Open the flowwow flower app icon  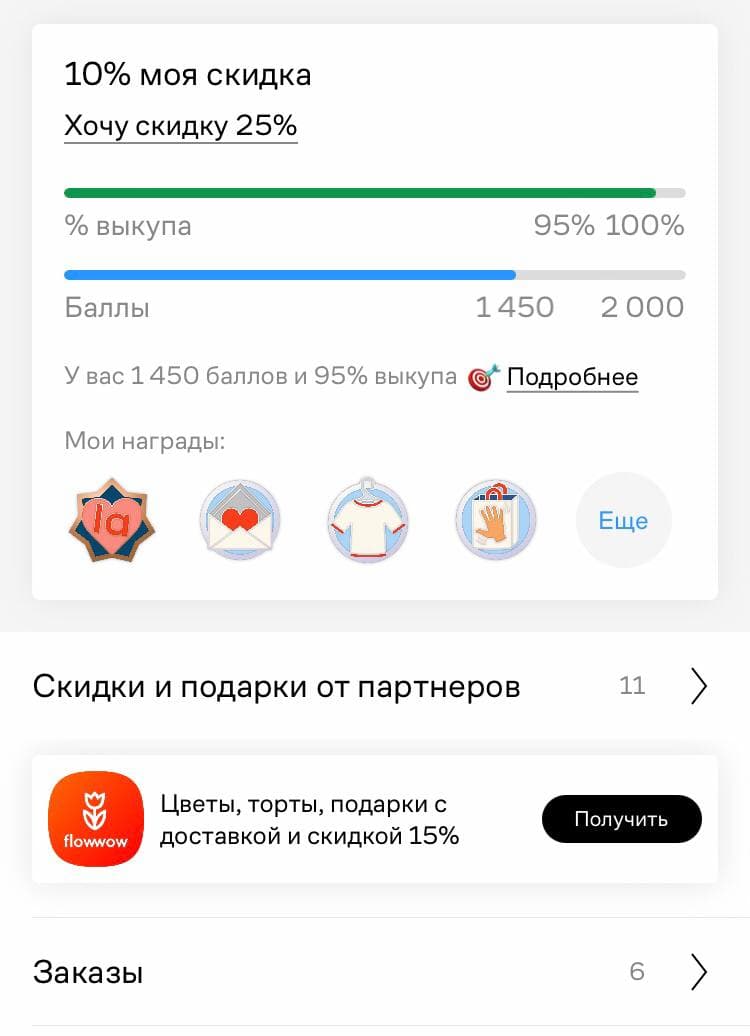pyautogui.click(x=95, y=818)
